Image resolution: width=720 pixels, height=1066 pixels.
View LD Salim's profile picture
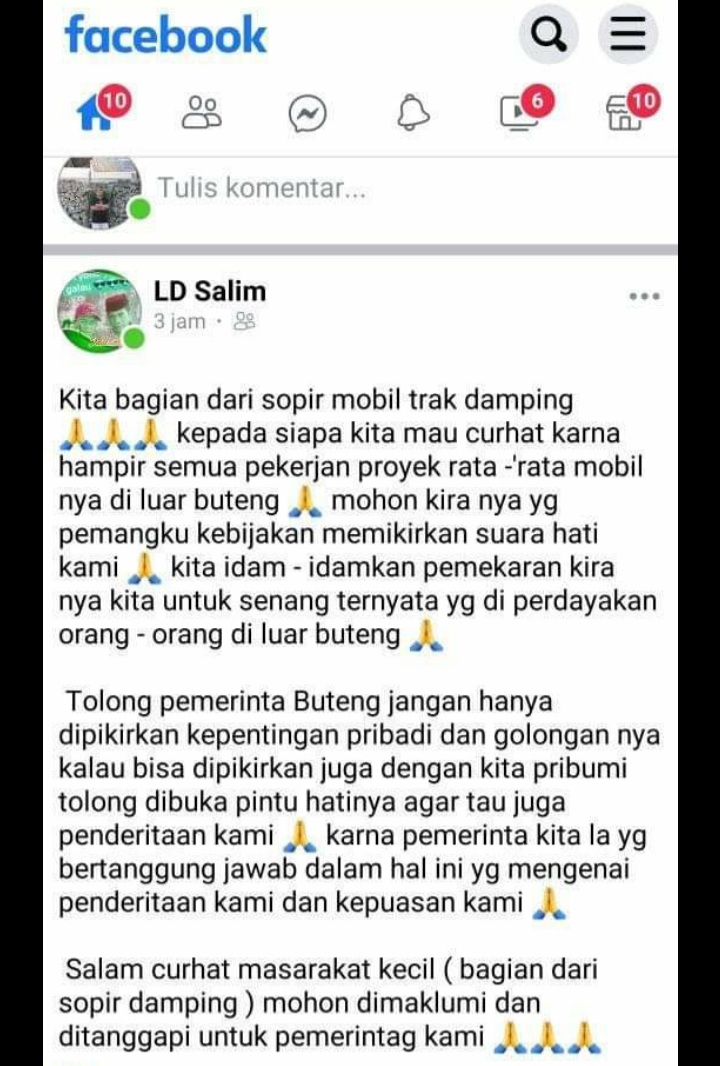click(99, 309)
